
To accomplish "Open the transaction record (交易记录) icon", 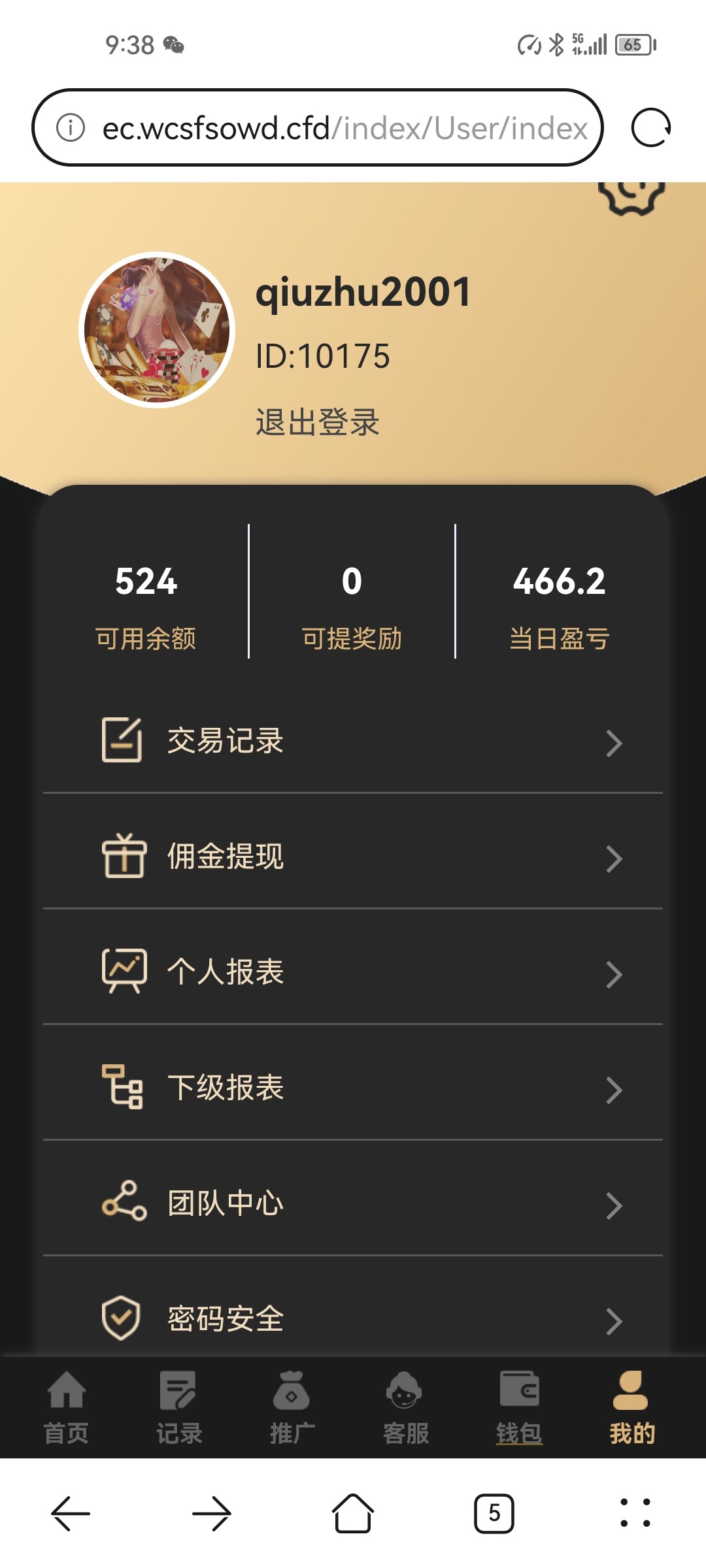I will 122,740.
